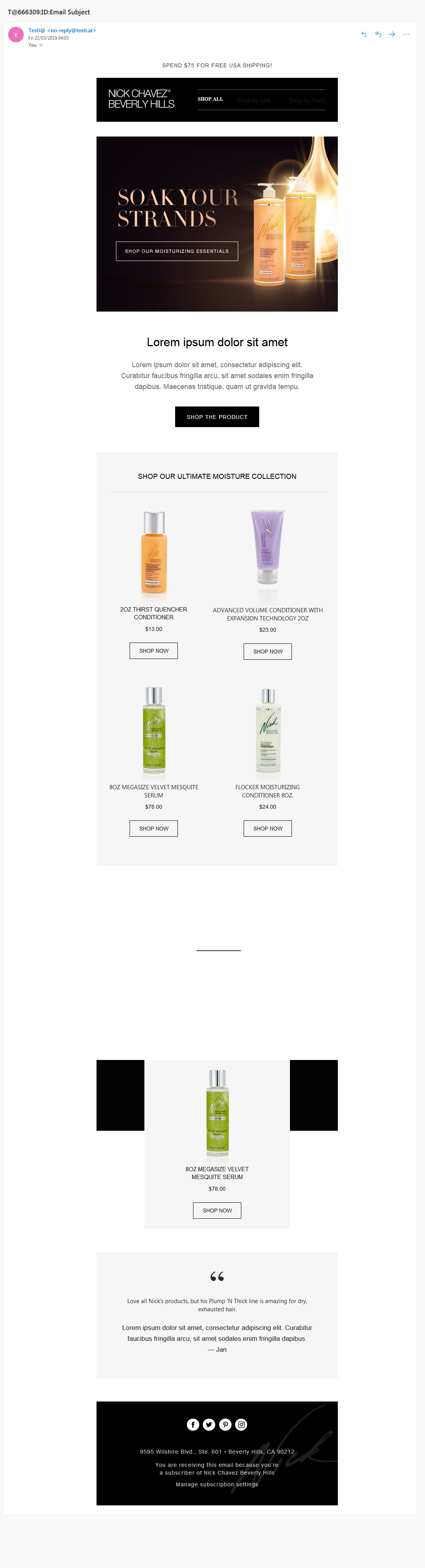
Task: Open the Pinterest social icon
Action: [225, 1424]
